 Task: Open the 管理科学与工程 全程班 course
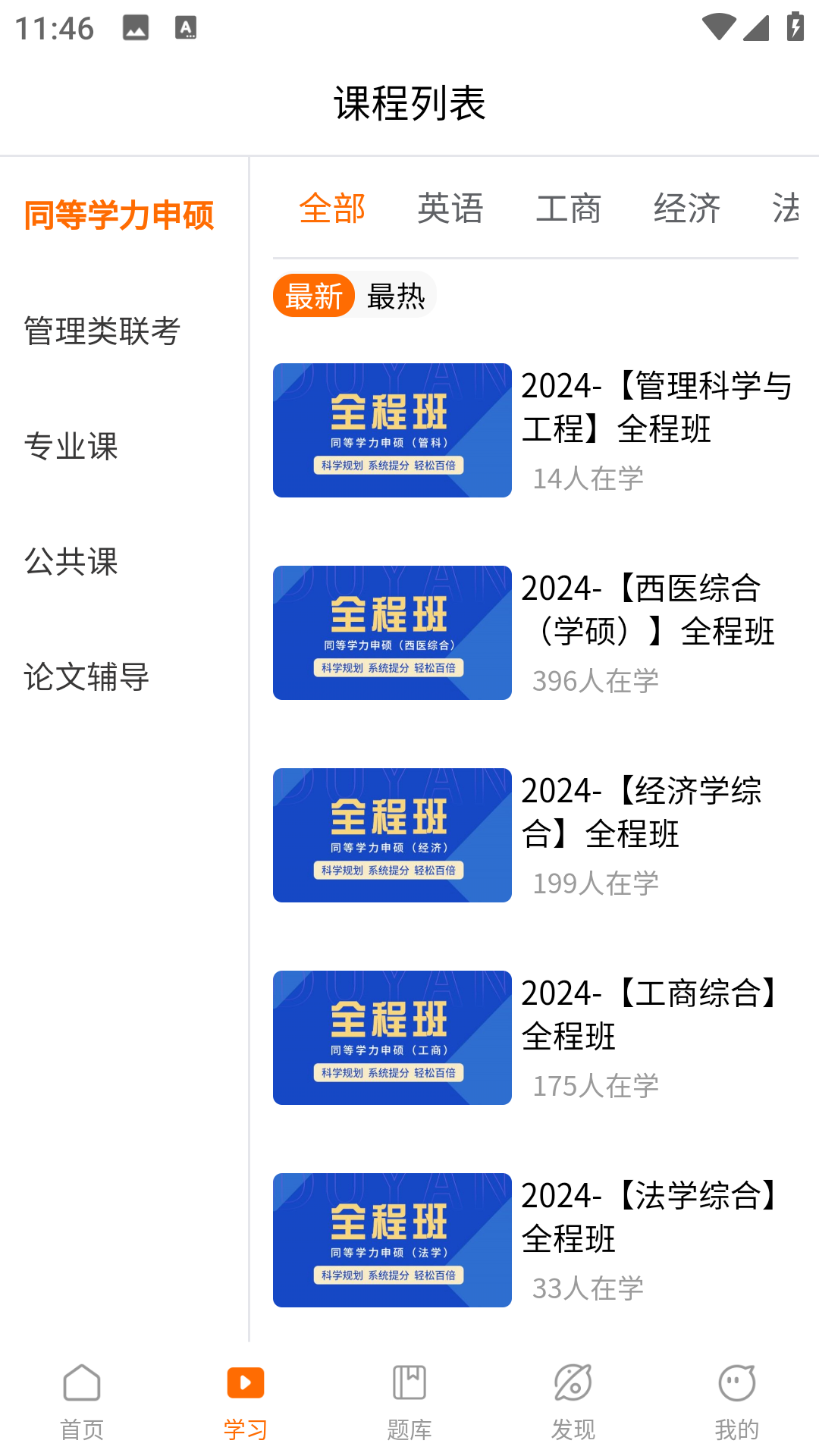535,430
